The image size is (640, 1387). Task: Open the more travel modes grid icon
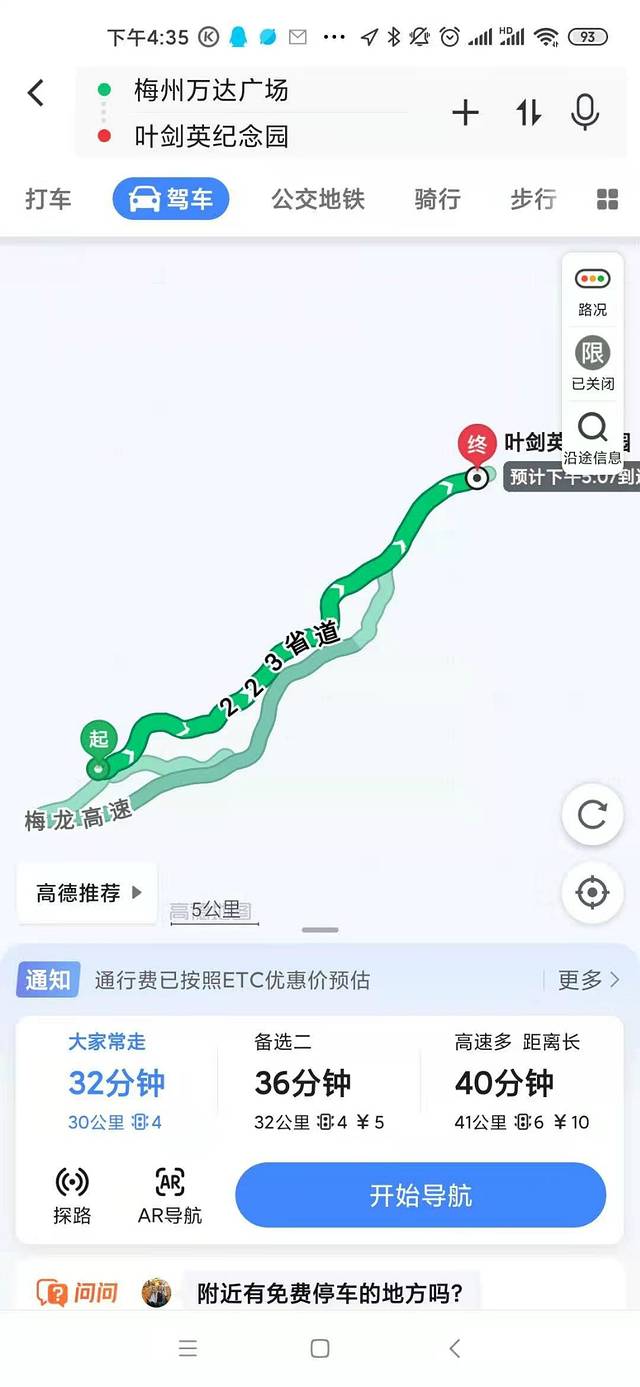[607, 199]
